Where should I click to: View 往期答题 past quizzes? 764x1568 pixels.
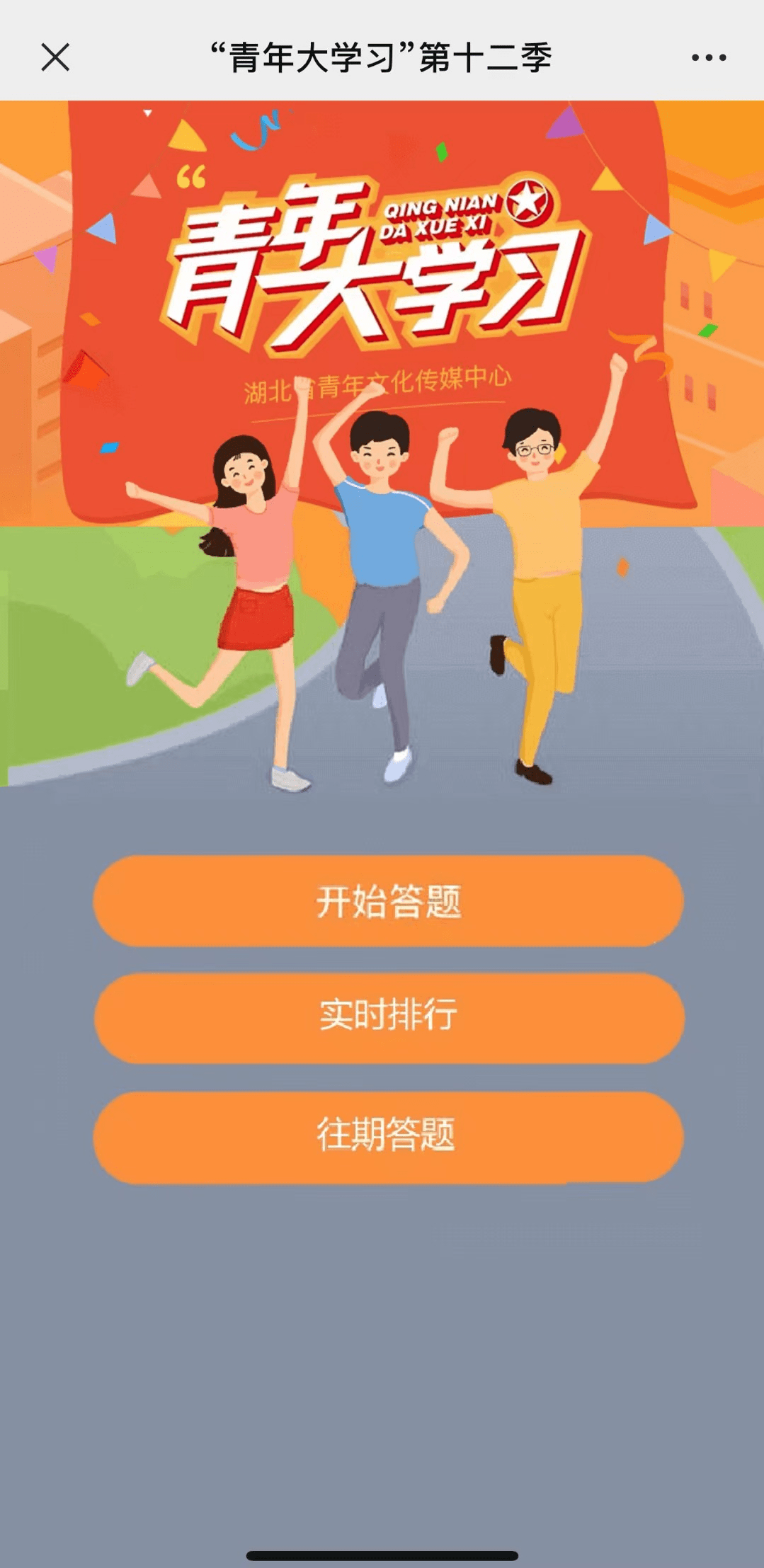388,1136
